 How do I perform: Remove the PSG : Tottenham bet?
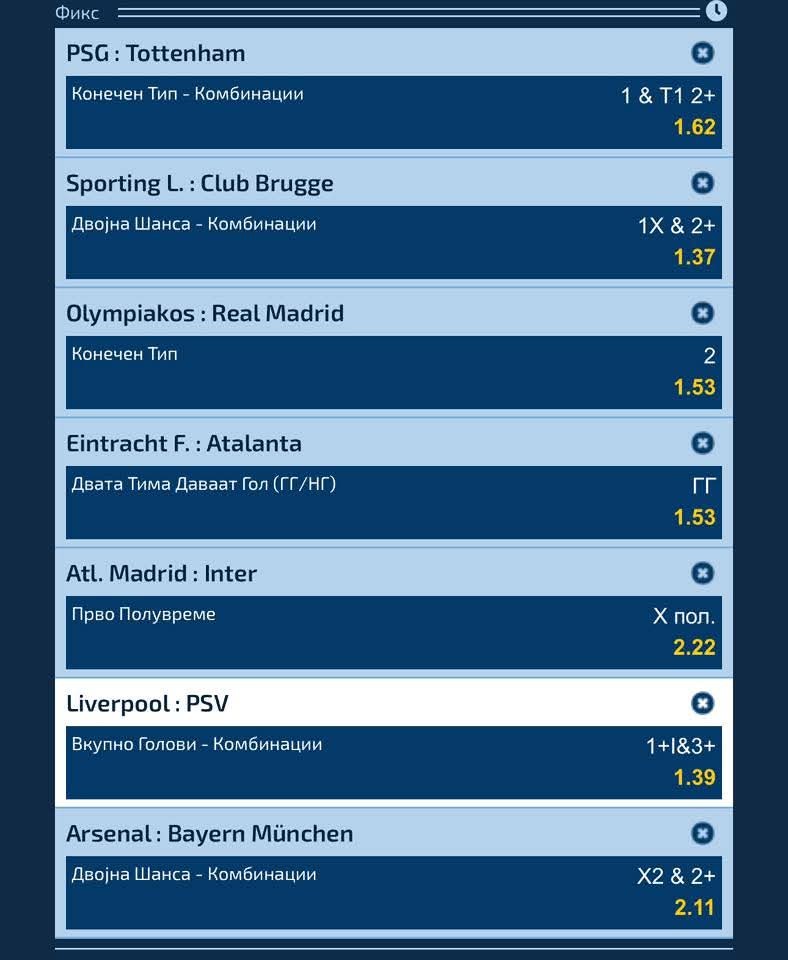(x=702, y=53)
